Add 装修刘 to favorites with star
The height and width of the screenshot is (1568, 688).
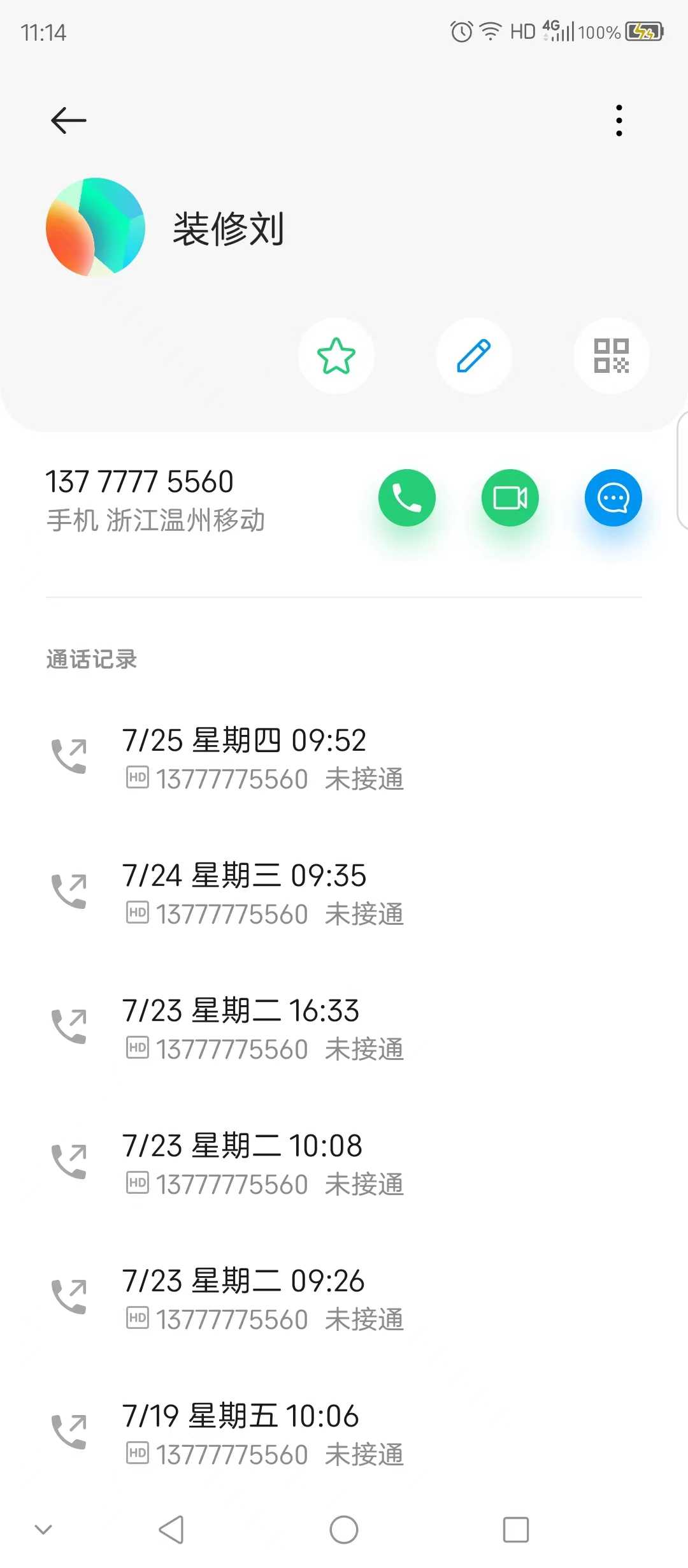(336, 356)
